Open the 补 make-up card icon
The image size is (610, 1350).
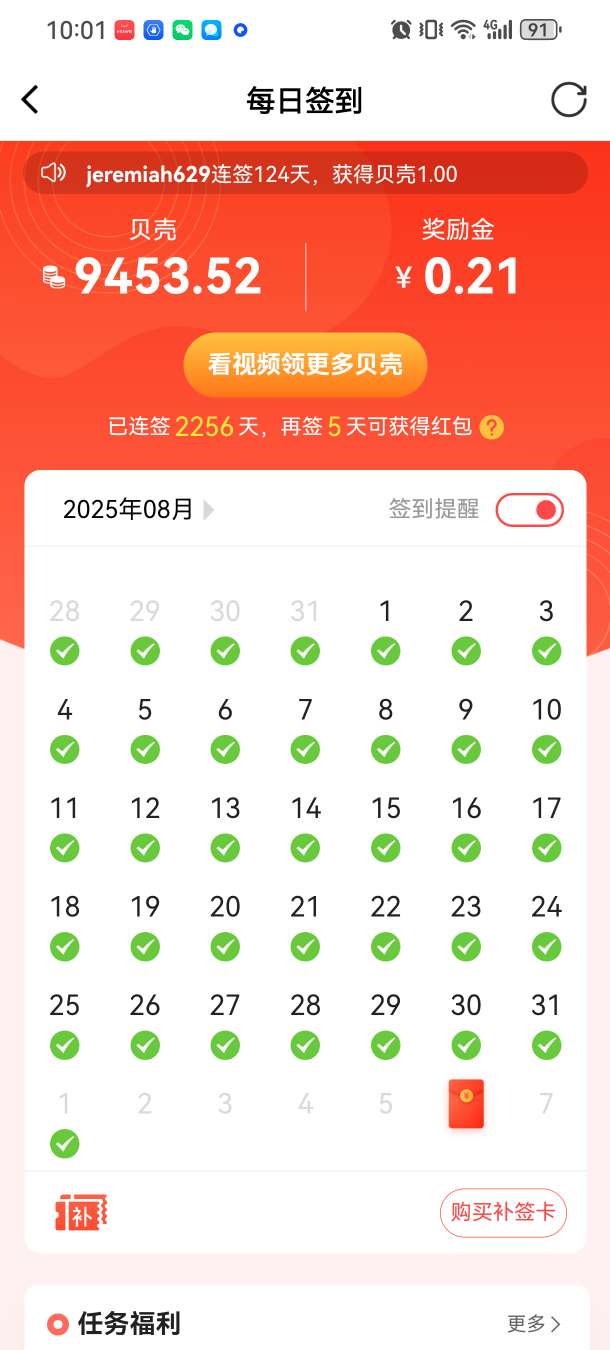pos(80,1213)
